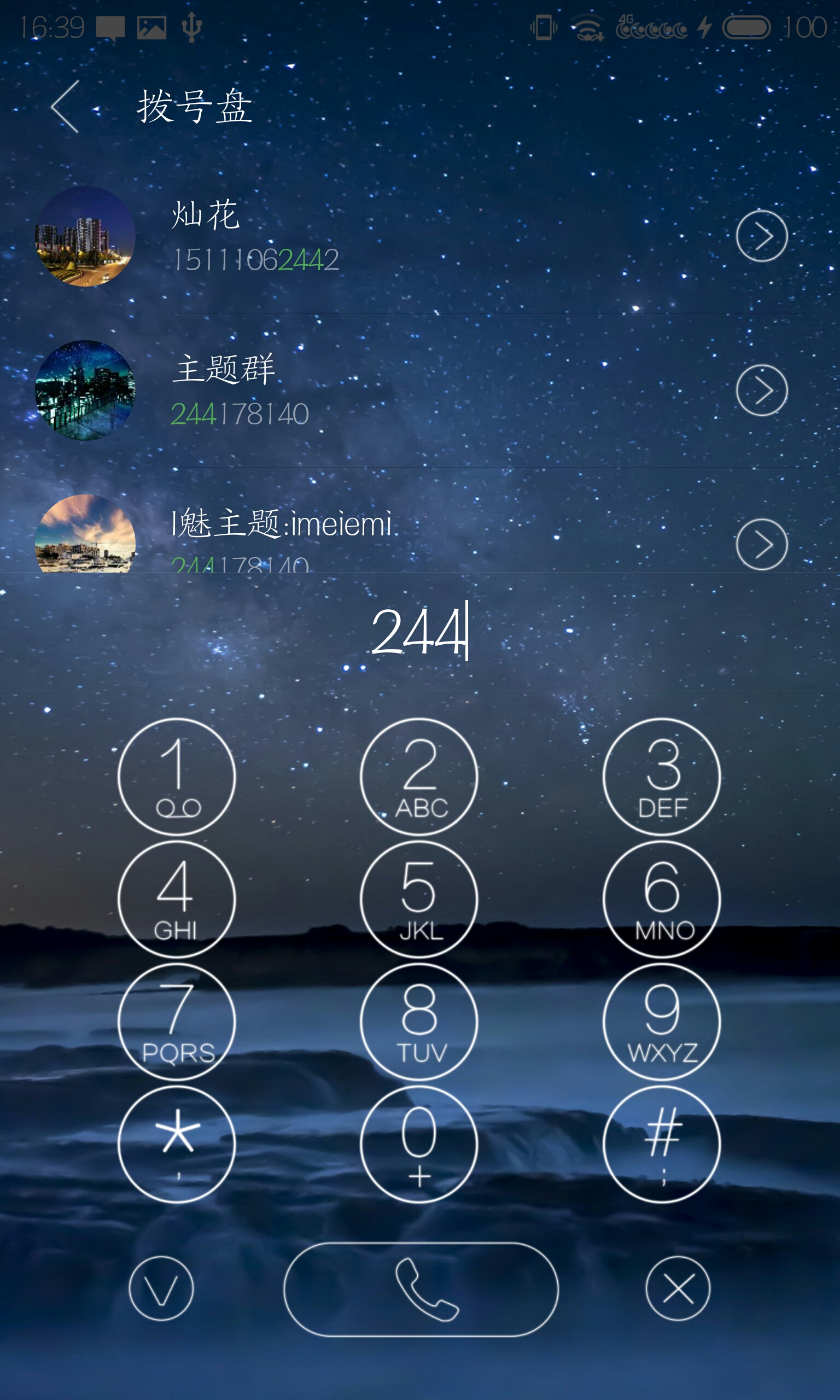Image resolution: width=840 pixels, height=1400 pixels.
Task: Open details arrow for 主题群
Action: pyautogui.click(x=761, y=390)
